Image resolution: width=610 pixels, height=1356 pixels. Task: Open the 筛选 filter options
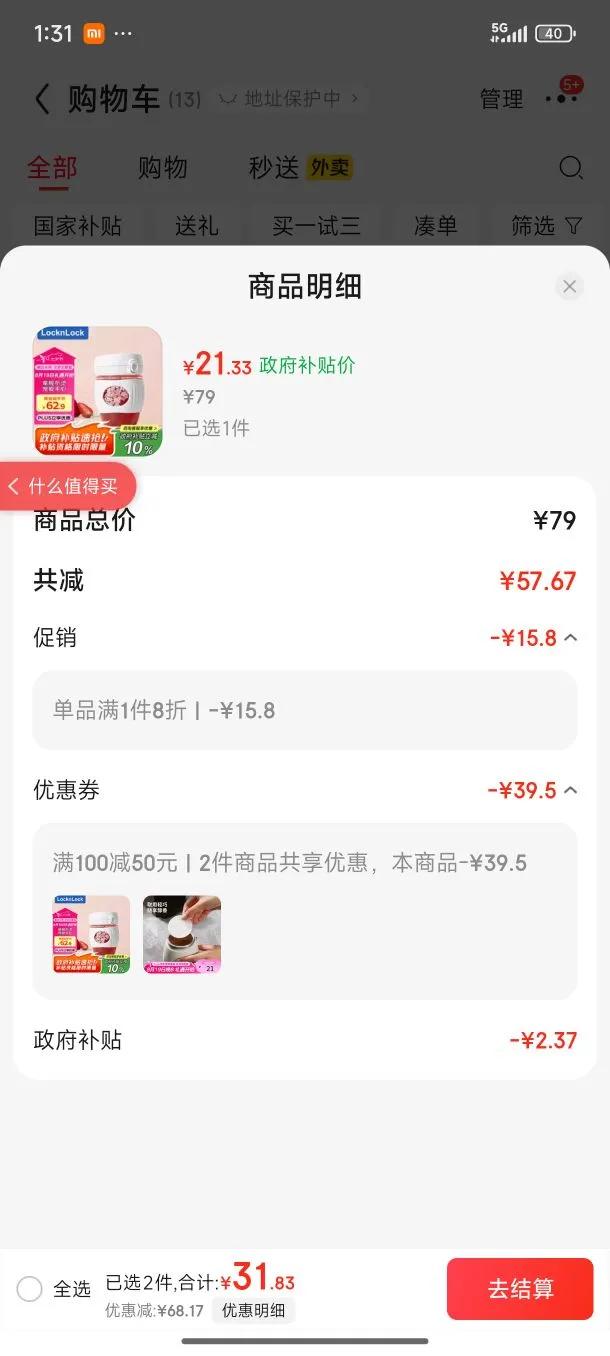pyautogui.click(x=546, y=226)
